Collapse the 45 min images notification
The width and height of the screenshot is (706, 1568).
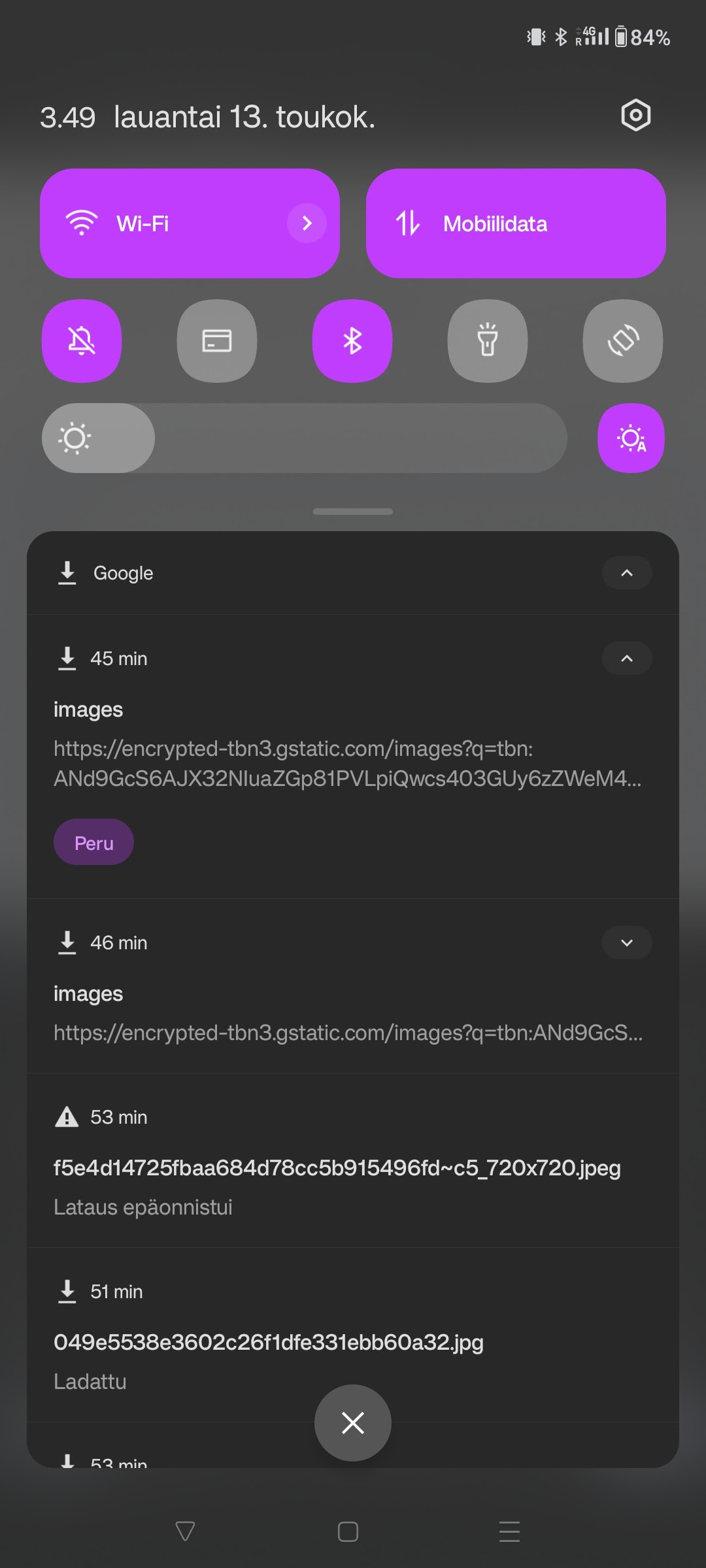tap(626, 659)
